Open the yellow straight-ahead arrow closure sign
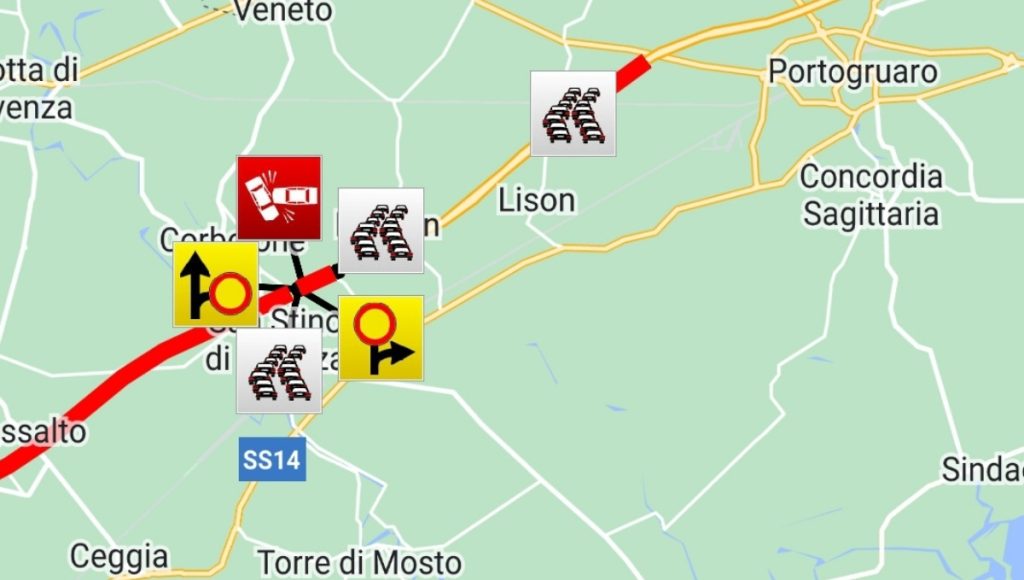 [x=215, y=284]
